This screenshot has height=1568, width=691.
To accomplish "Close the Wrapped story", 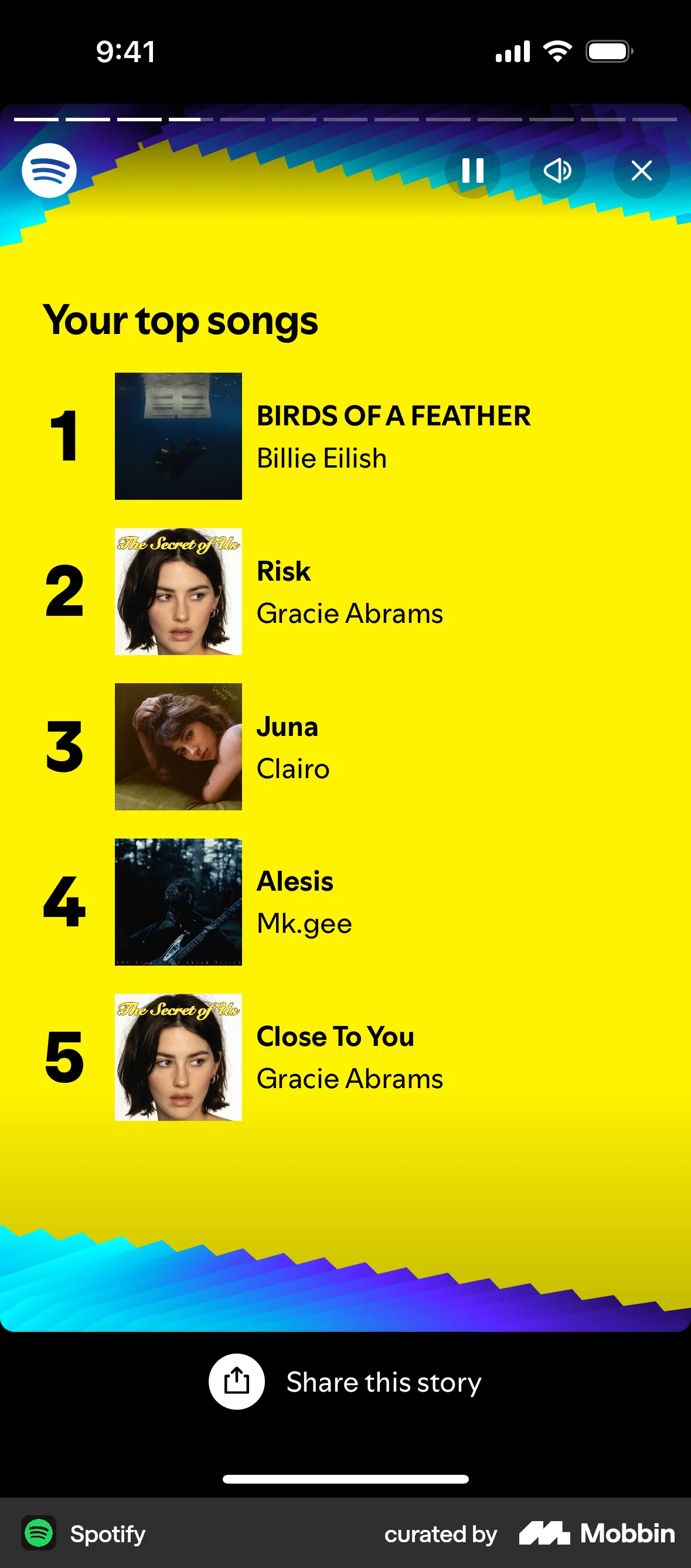I will [x=641, y=171].
